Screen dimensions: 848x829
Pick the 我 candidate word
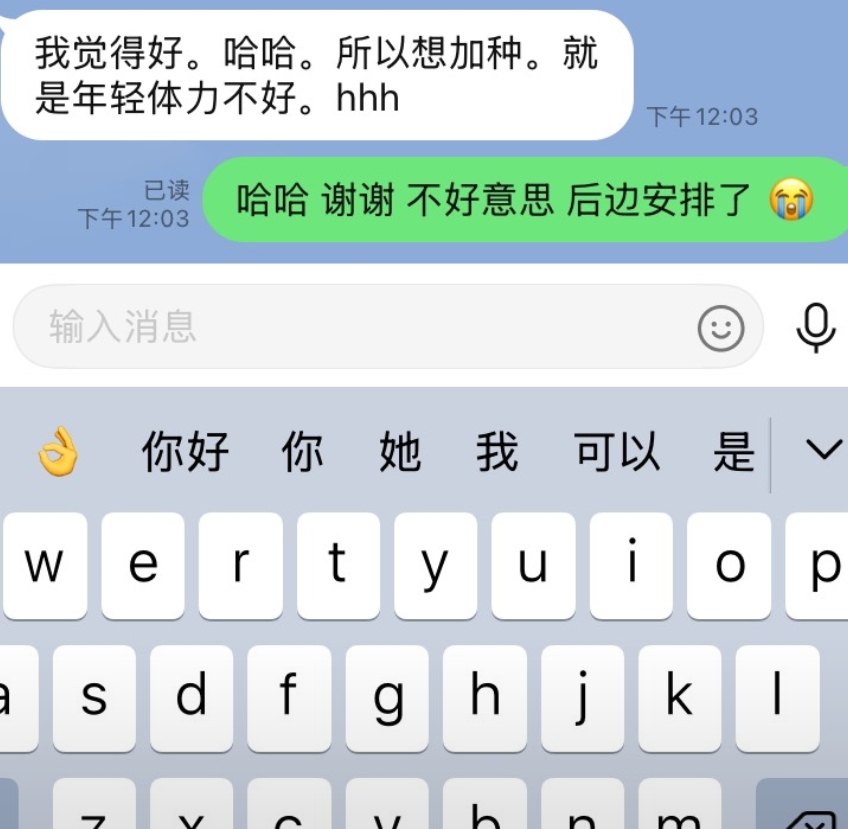[497, 453]
